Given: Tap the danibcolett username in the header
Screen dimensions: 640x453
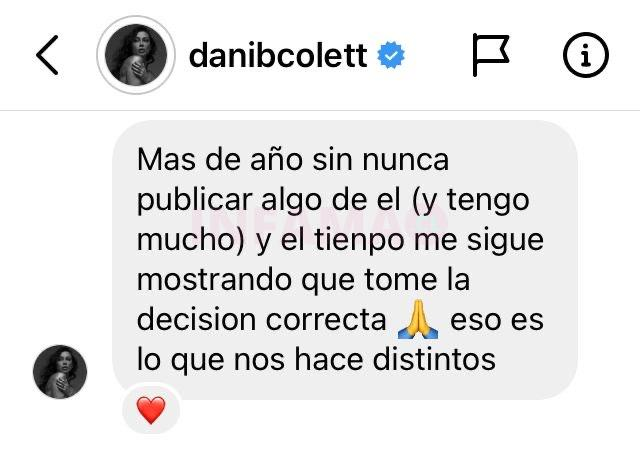Looking at the screenshot, I should click(278, 56).
